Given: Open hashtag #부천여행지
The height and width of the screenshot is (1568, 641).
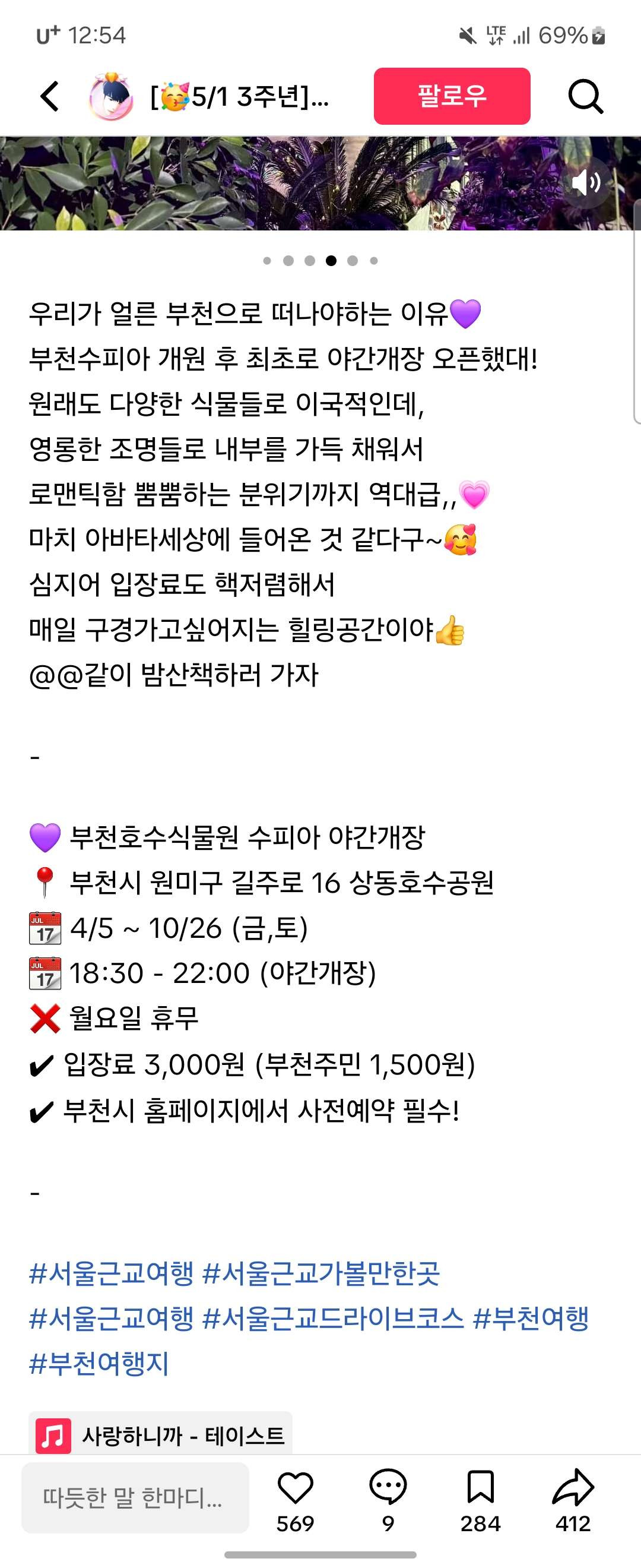Looking at the screenshot, I should [99, 1364].
